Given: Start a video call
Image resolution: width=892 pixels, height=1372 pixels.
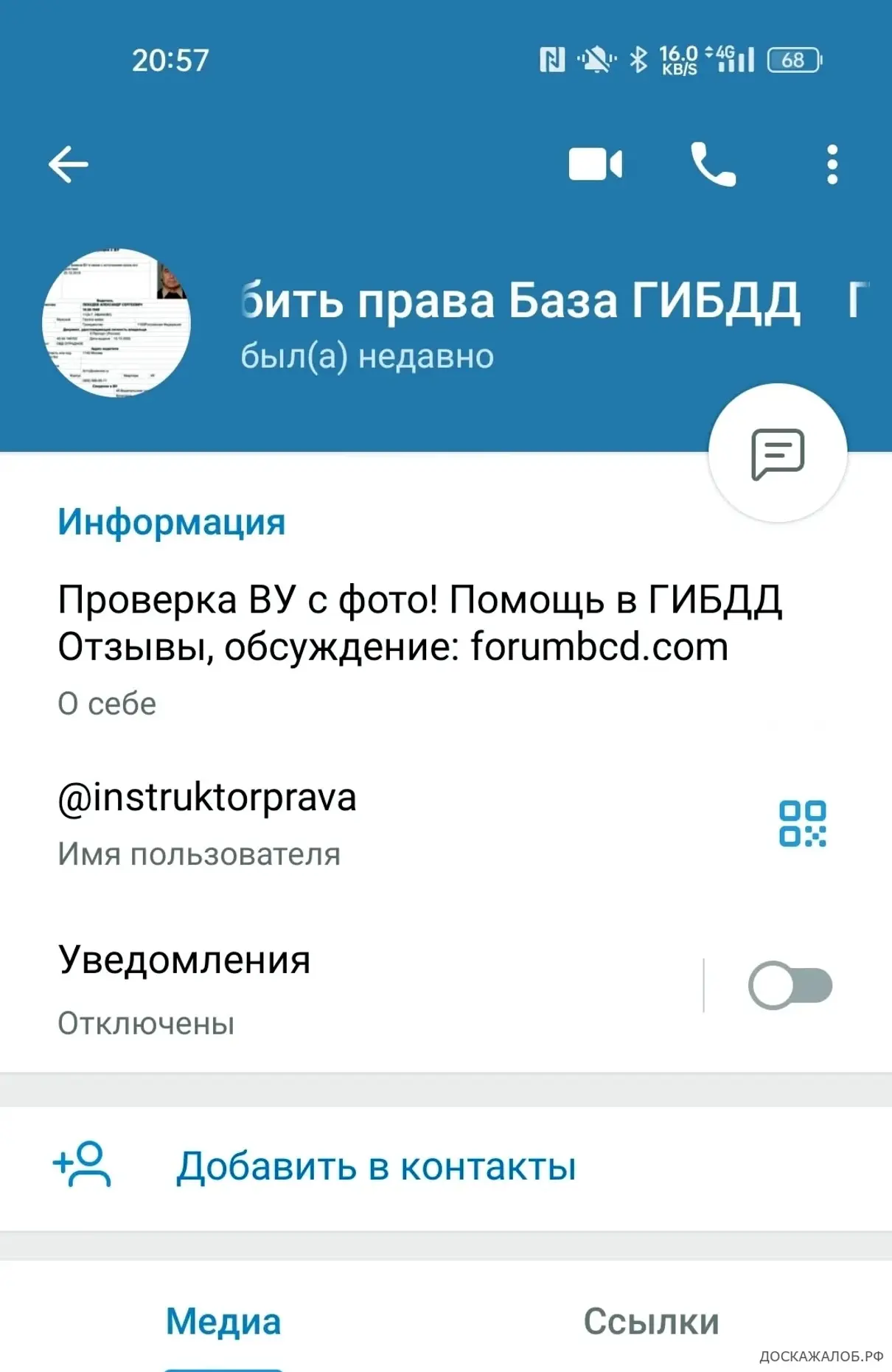Looking at the screenshot, I should (x=595, y=164).
